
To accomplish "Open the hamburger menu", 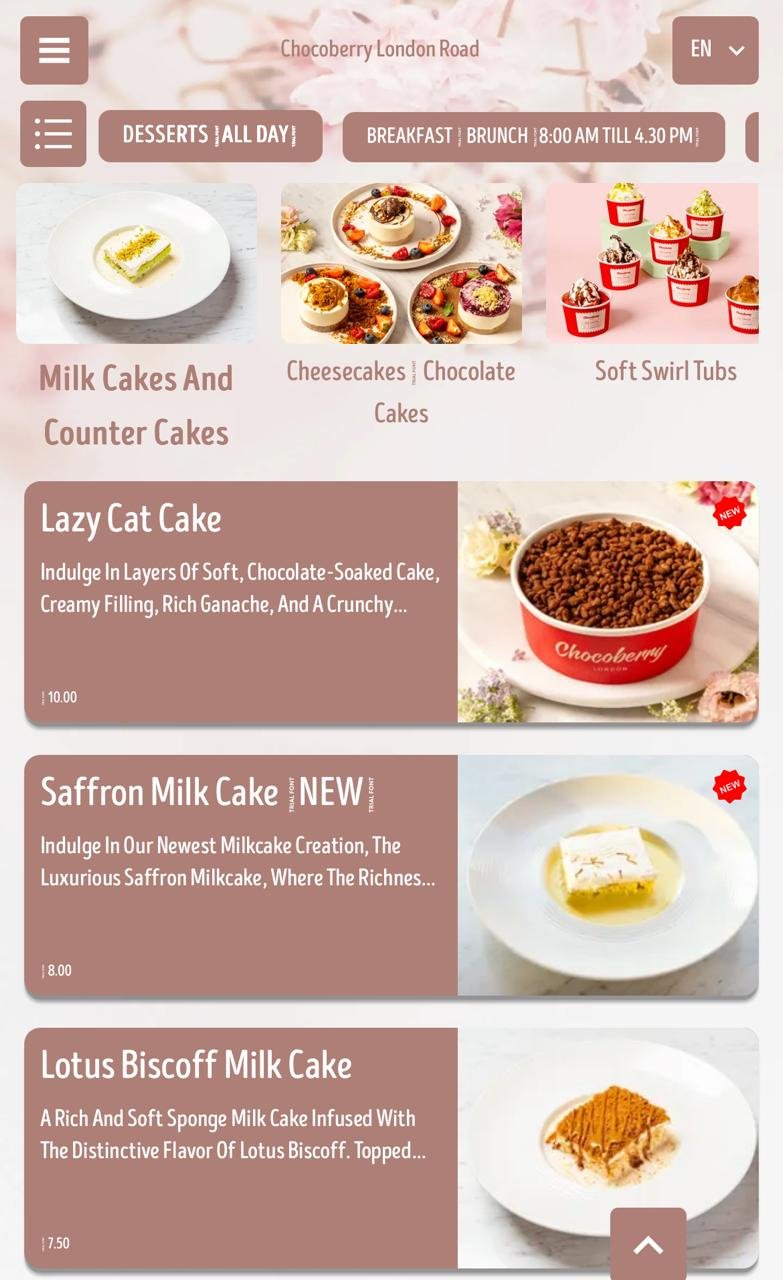I will click(x=54, y=50).
